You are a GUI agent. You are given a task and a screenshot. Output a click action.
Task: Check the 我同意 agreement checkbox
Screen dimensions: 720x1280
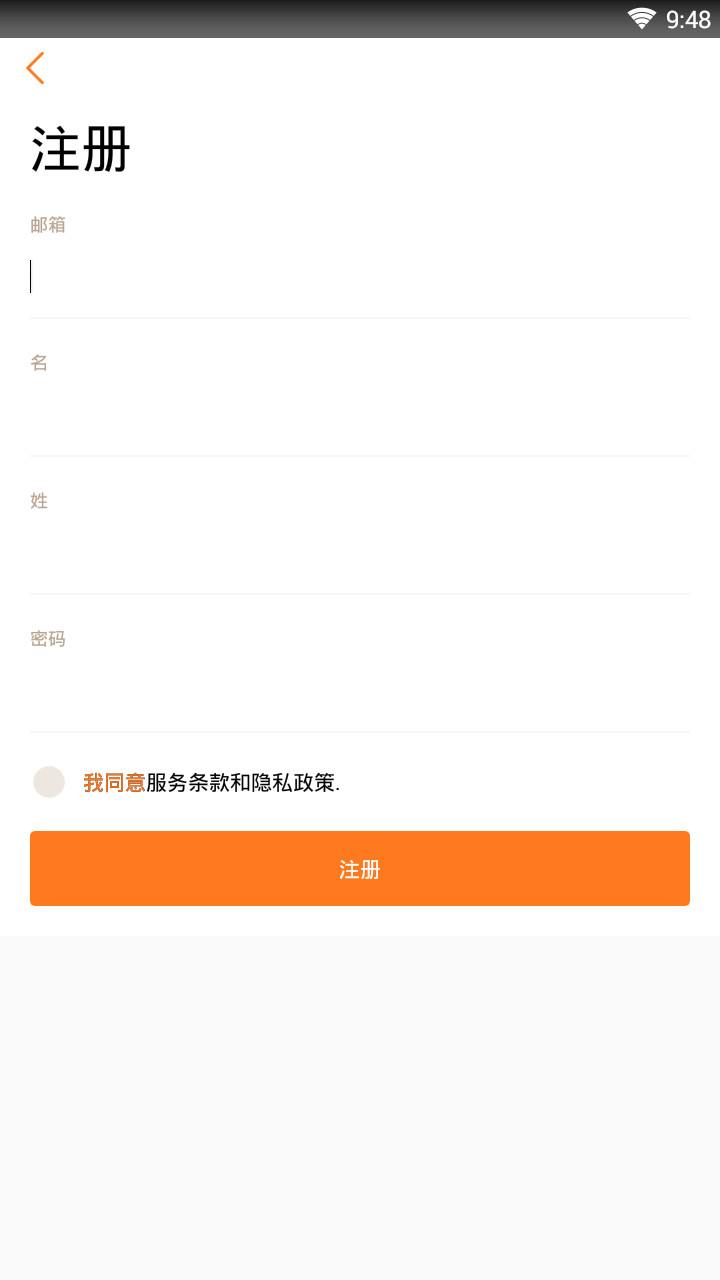pos(49,782)
